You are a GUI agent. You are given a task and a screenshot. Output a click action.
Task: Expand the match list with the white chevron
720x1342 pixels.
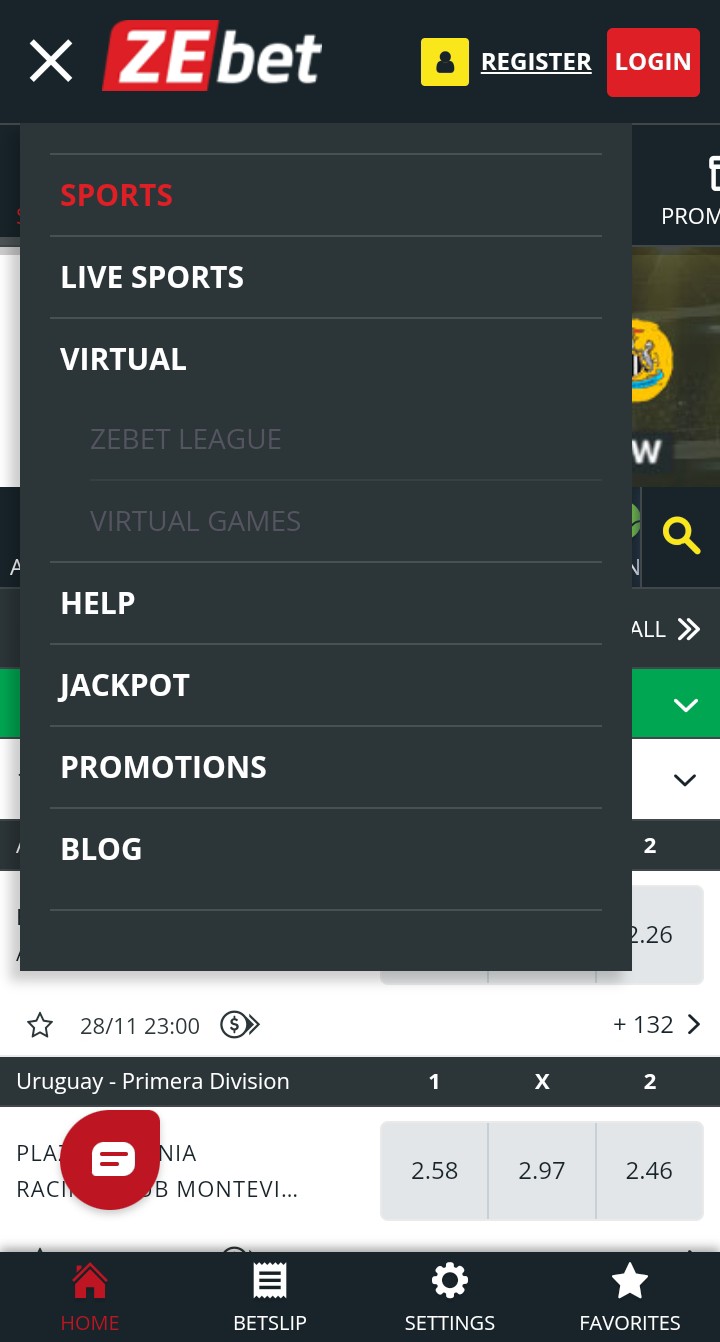[684, 780]
